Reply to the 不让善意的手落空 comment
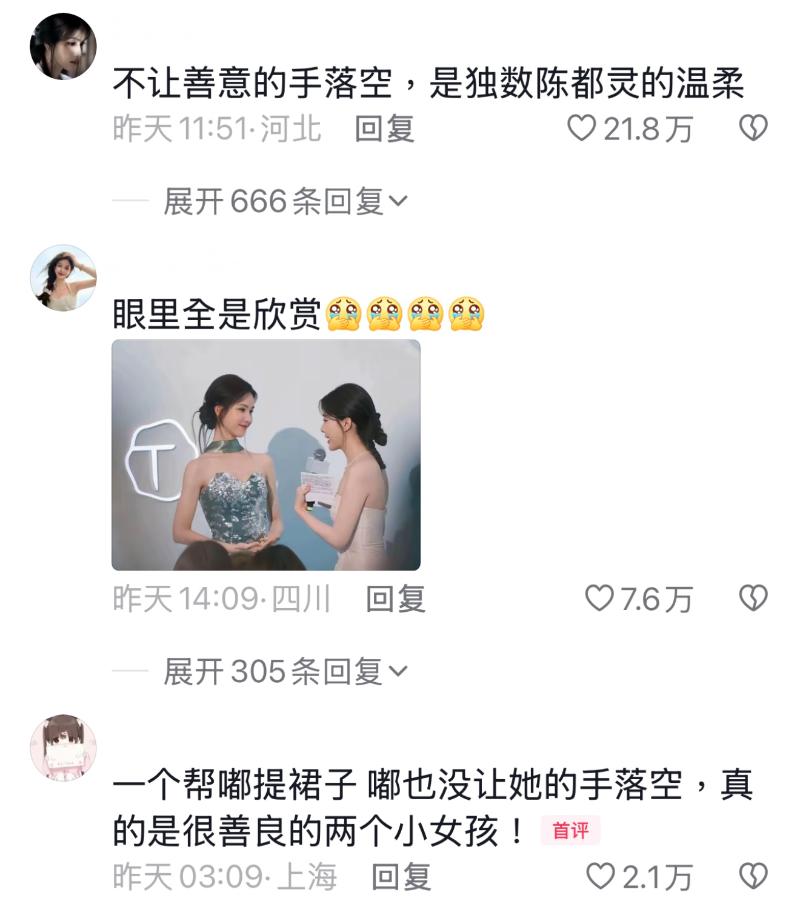 click(385, 128)
